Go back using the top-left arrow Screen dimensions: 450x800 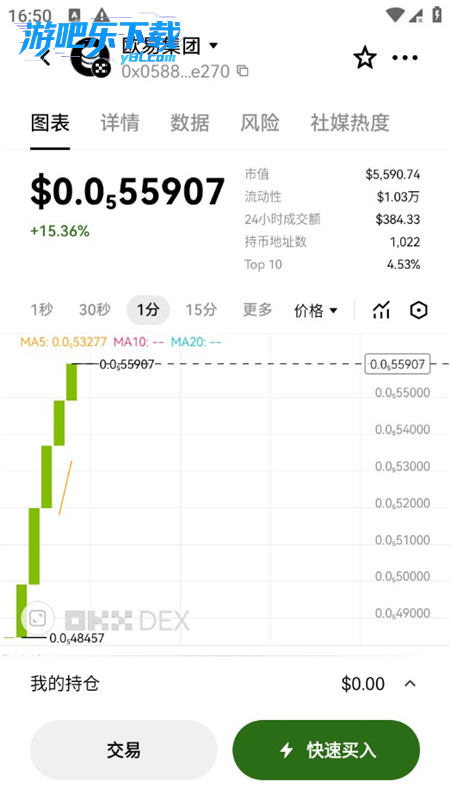coord(46,58)
